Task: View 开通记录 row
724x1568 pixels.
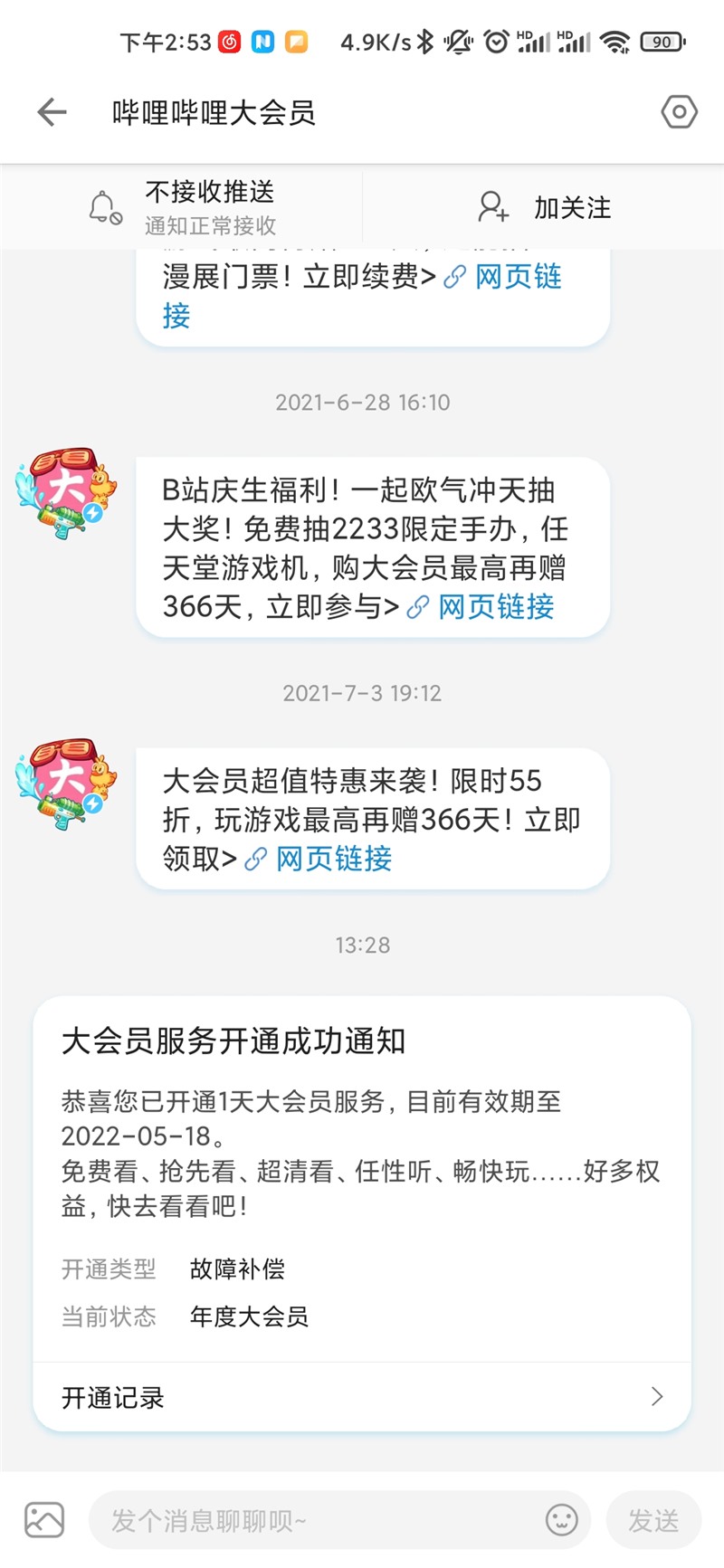Action: 362,1397
